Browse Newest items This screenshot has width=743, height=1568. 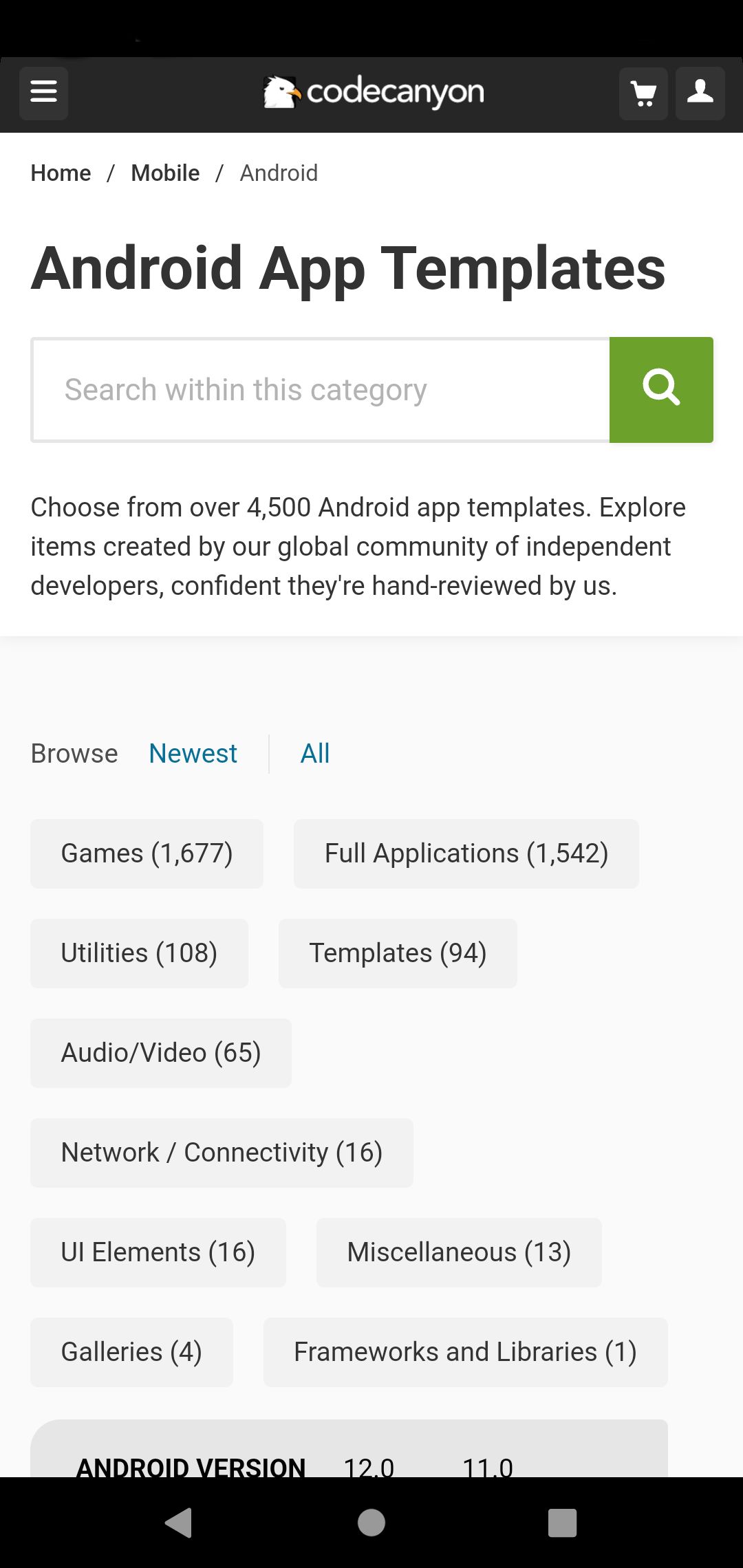point(193,754)
